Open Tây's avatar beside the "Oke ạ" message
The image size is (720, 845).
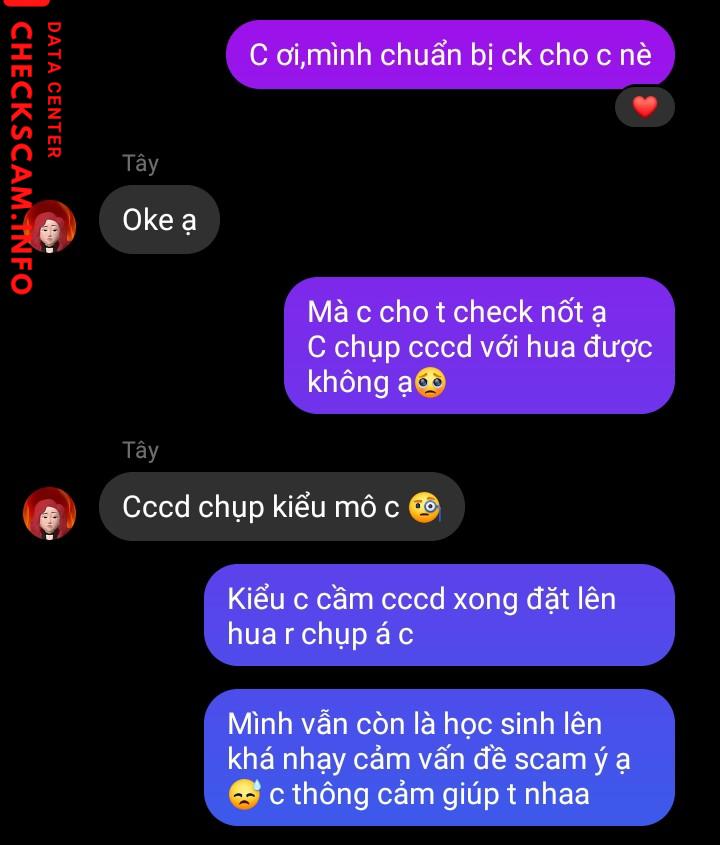tap(50, 227)
